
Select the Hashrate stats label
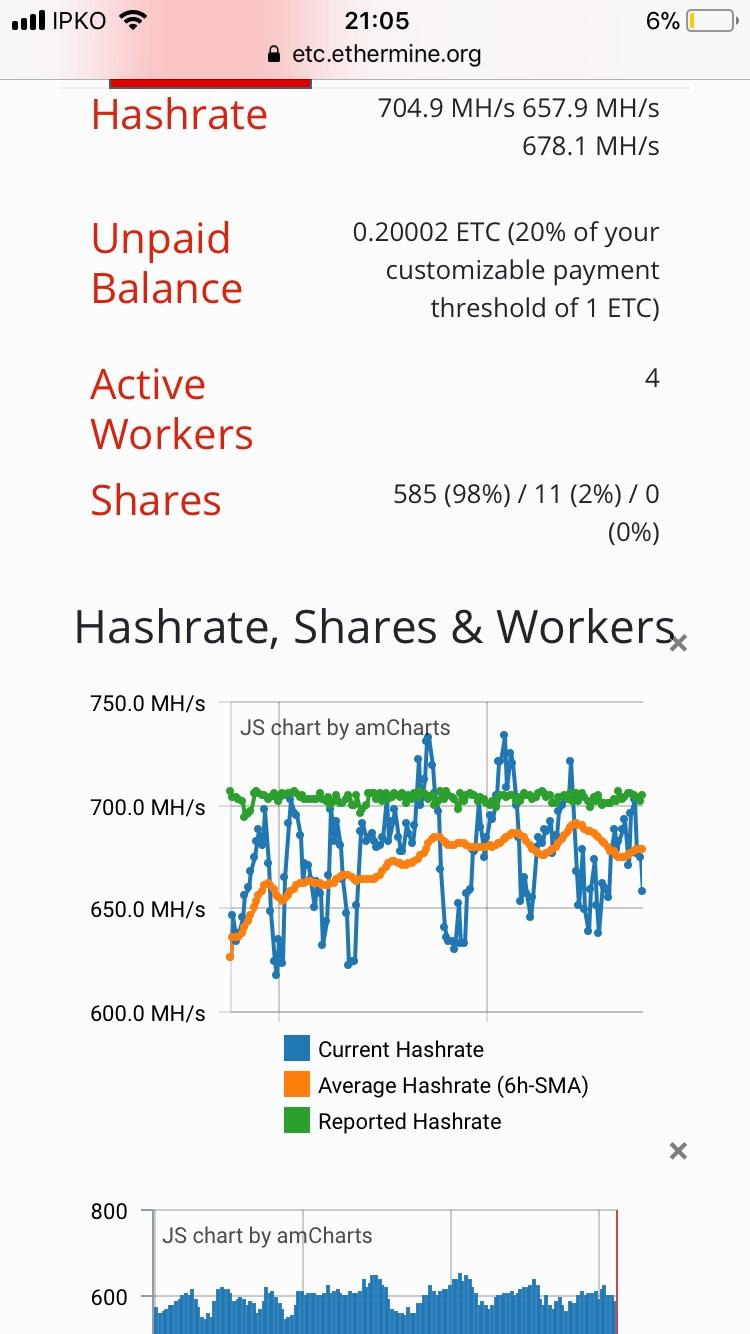178,114
